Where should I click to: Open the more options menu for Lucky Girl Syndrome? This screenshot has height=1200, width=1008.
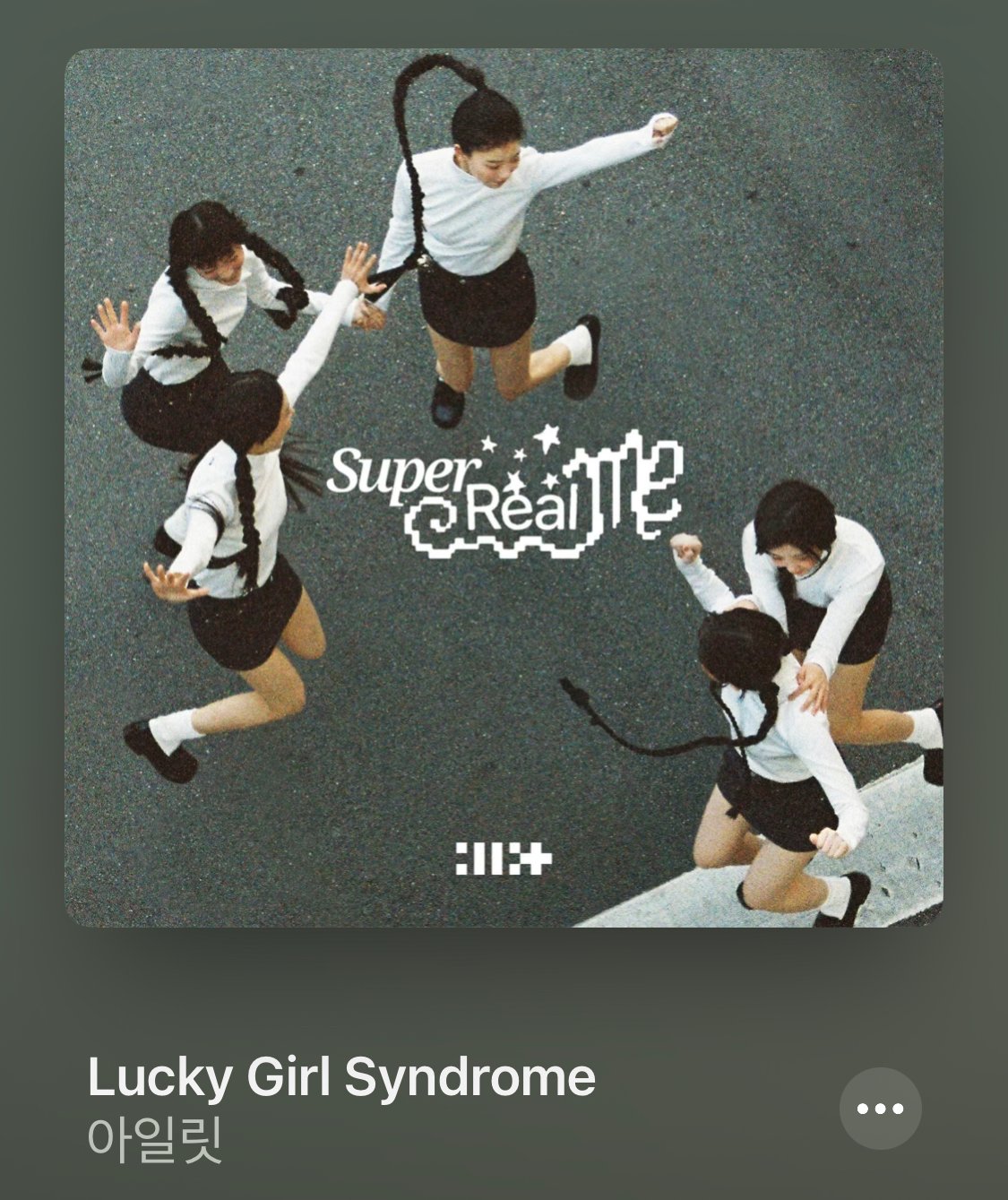[880, 1109]
